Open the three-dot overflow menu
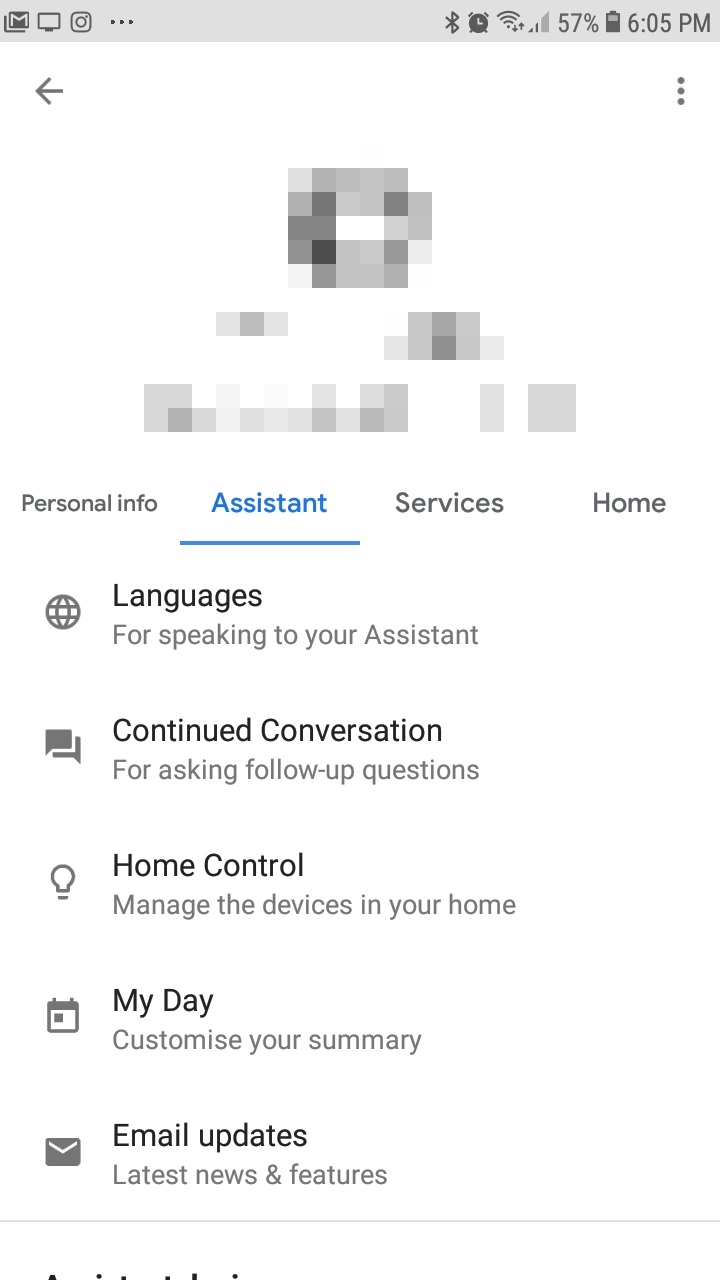This screenshot has height=1280, width=720. 681,92
